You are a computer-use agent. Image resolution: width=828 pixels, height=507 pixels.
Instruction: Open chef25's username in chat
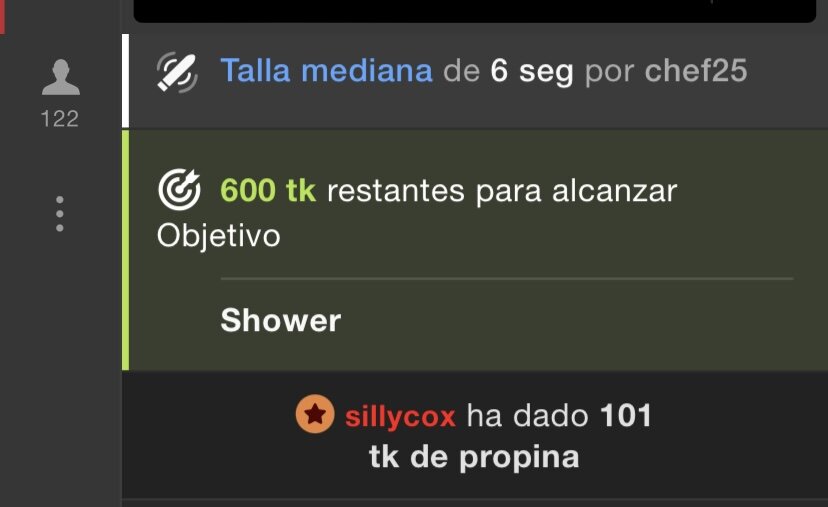(x=695, y=72)
